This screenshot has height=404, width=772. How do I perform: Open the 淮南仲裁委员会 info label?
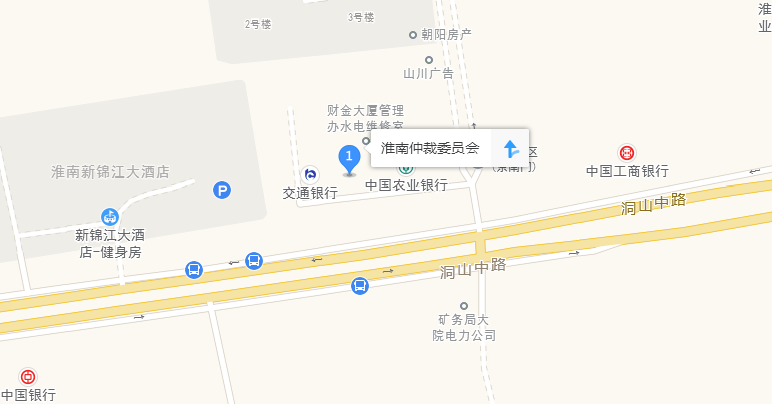click(x=431, y=149)
